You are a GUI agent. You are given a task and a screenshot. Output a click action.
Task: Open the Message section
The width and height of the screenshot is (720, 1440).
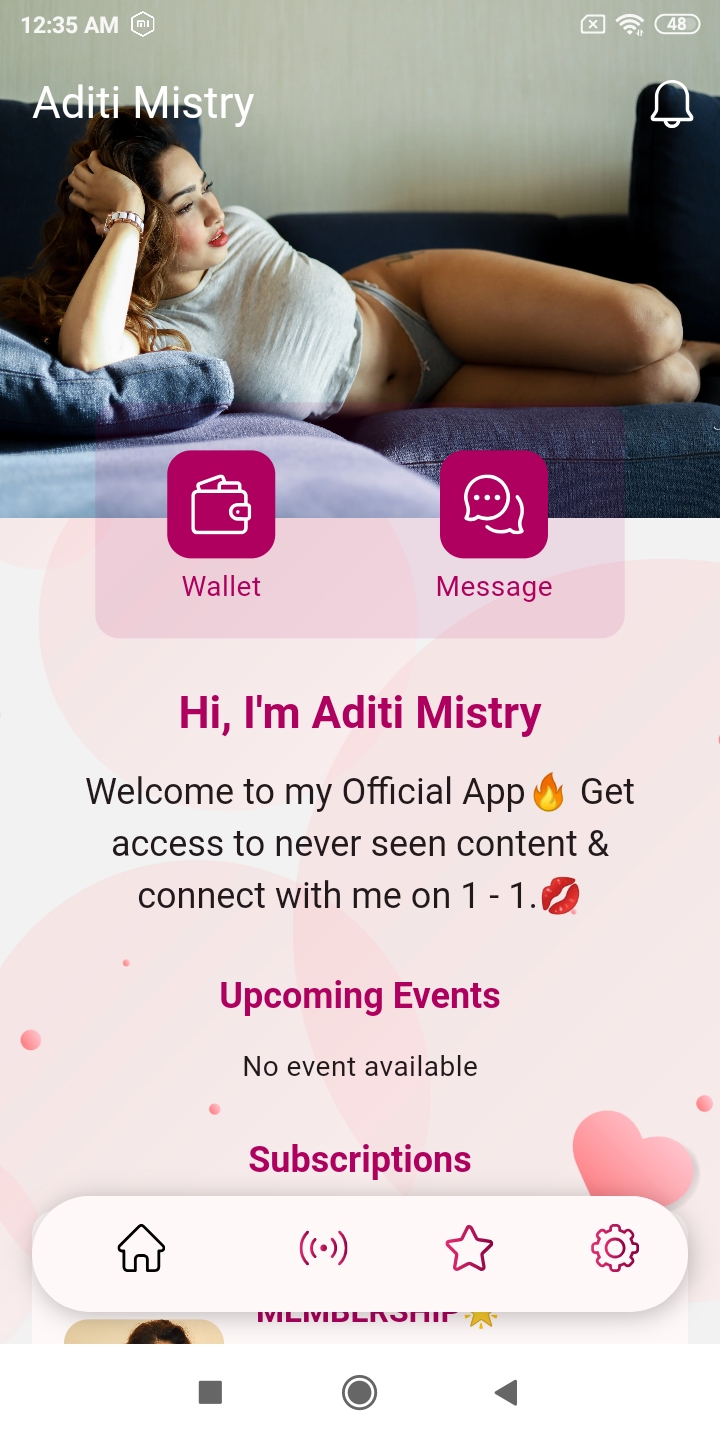494,504
